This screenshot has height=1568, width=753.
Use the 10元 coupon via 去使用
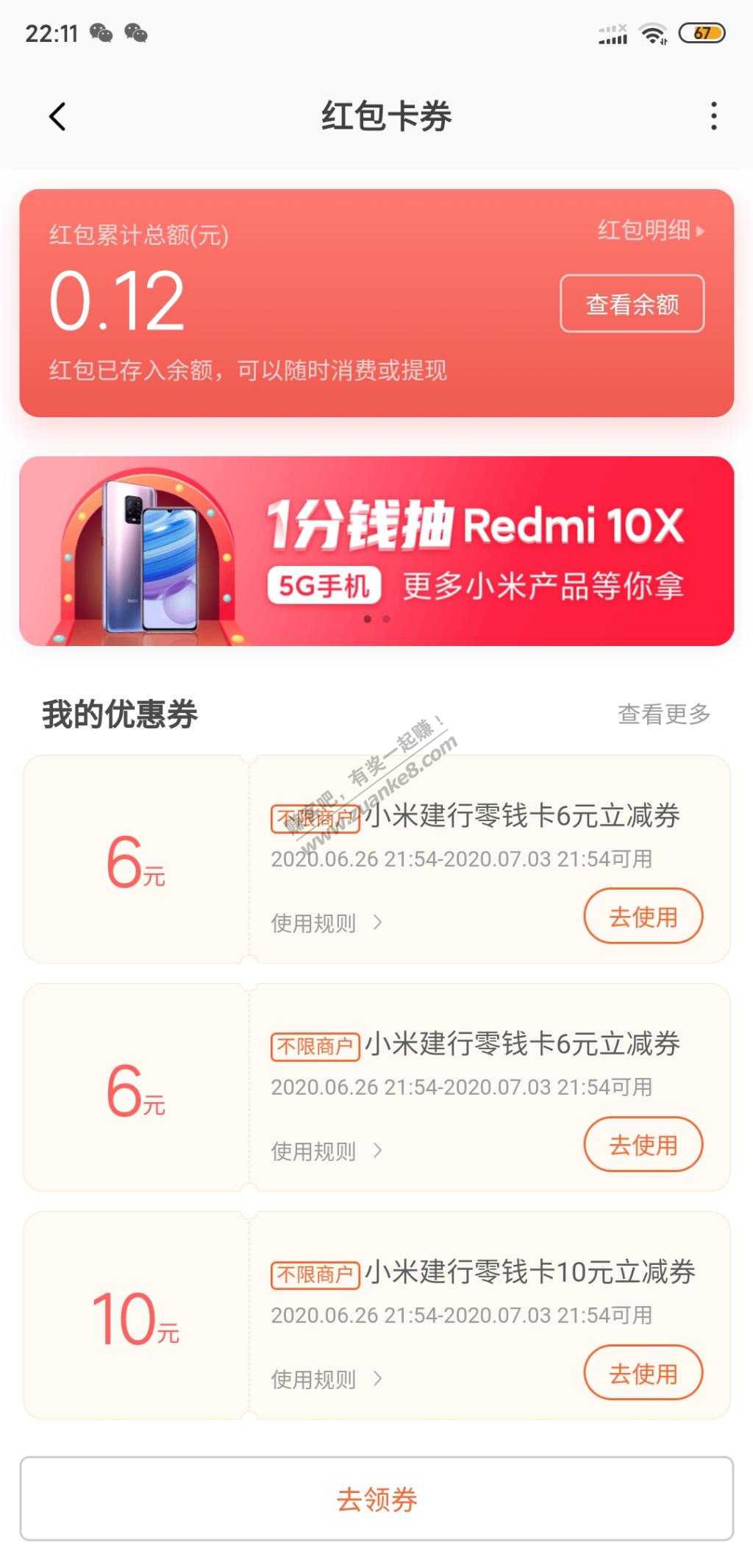tap(643, 1373)
